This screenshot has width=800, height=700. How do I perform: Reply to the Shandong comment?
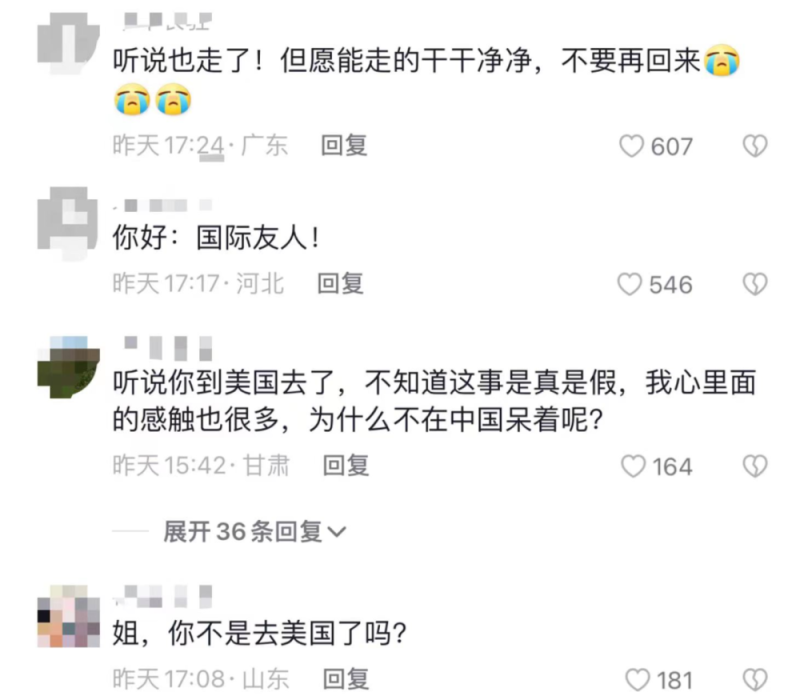click(x=345, y=678)
